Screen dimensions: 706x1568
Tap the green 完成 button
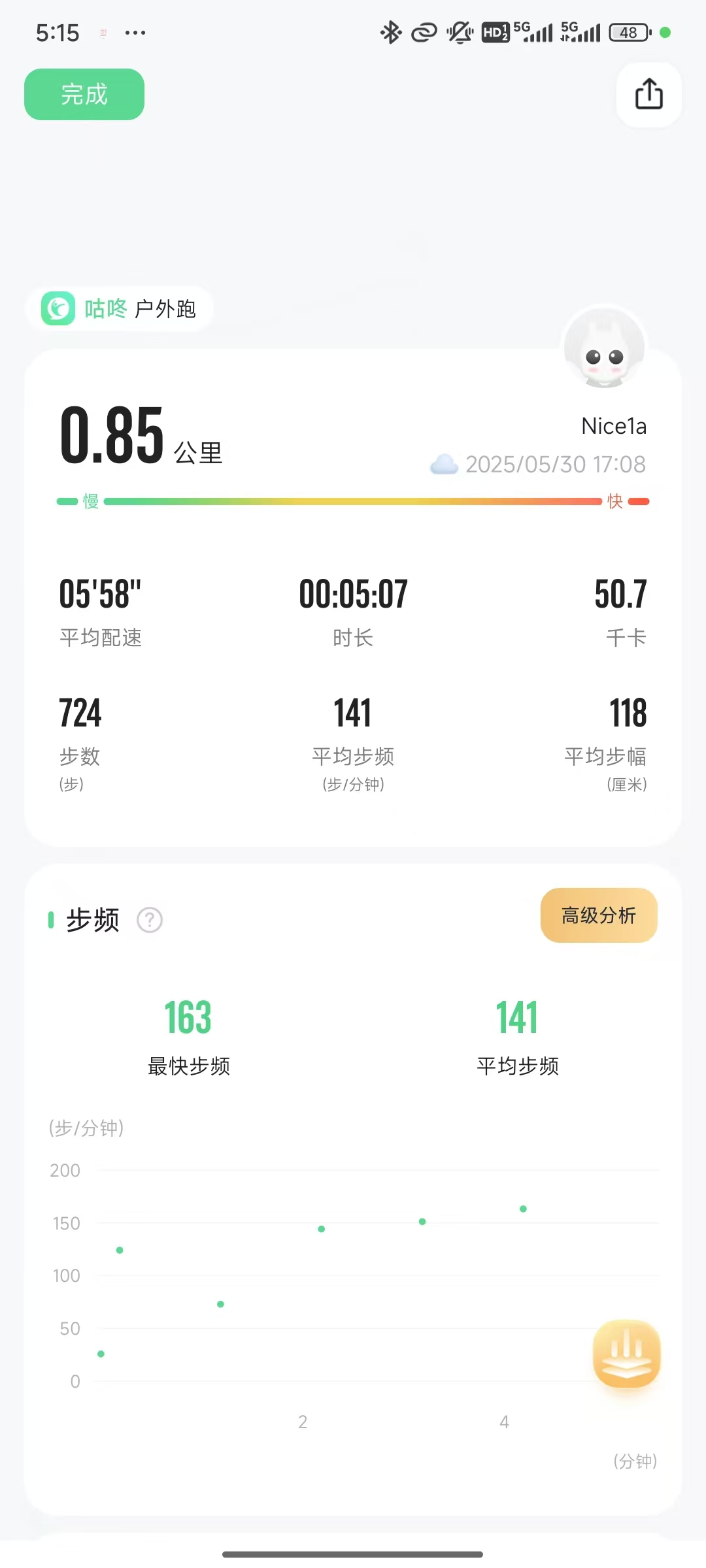(84, 95)
